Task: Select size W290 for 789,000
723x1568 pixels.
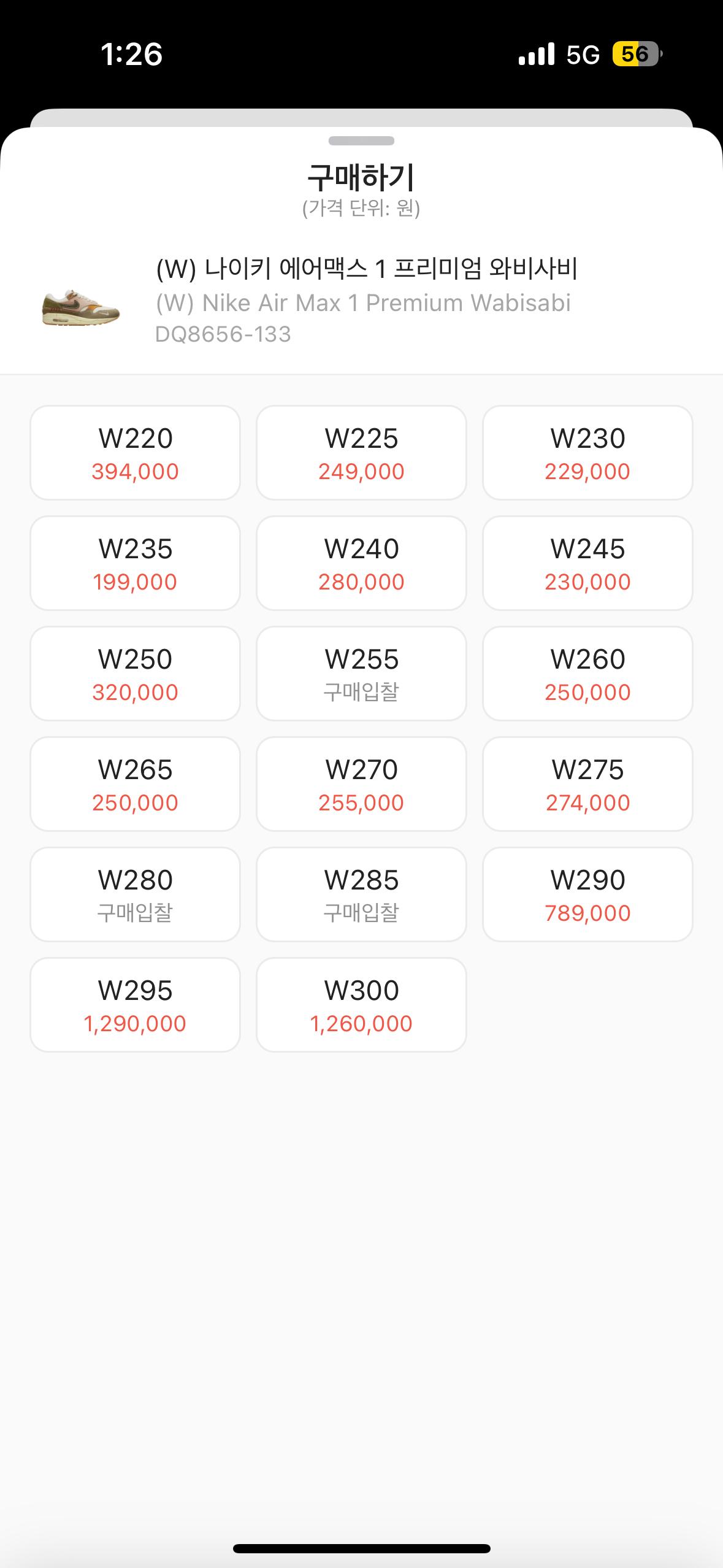Action: [x=587, y=894]
